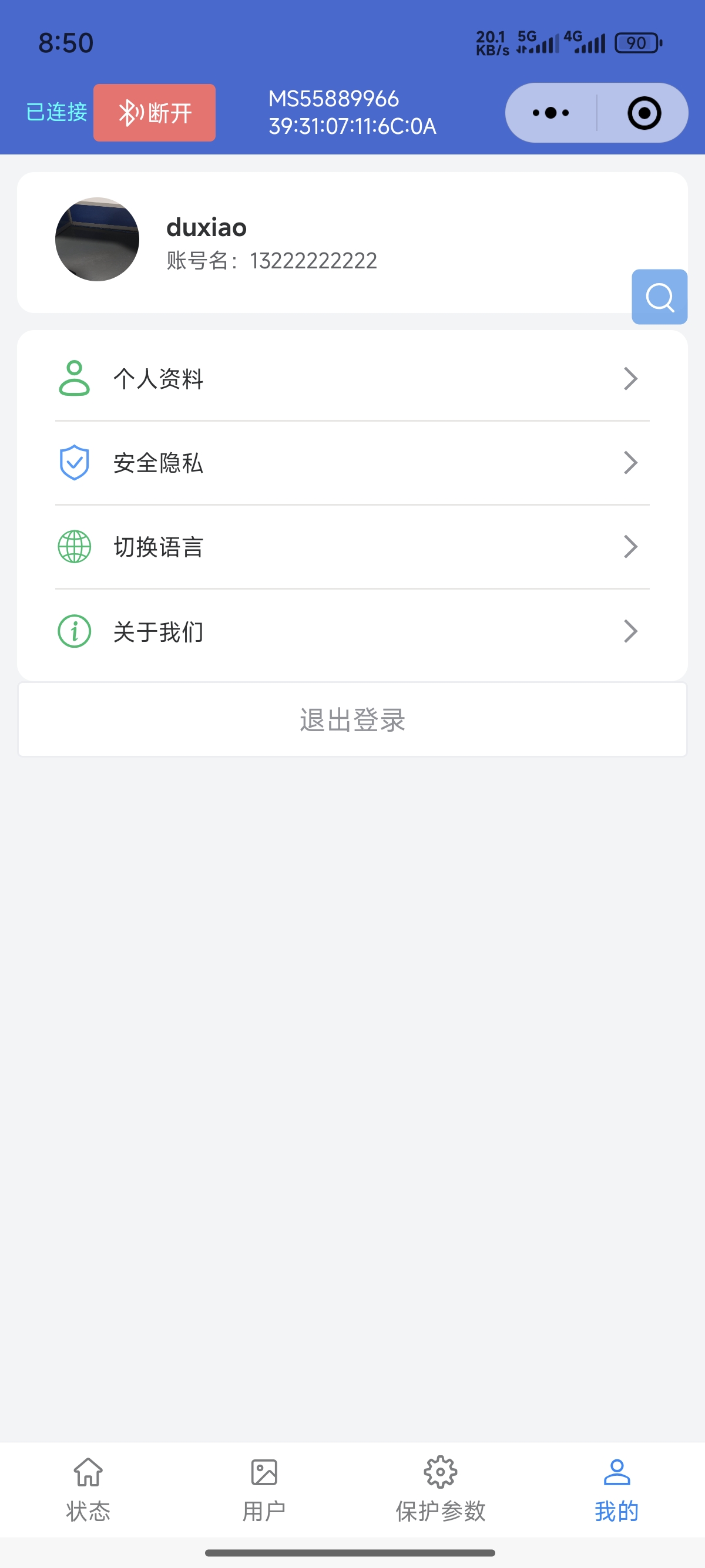Log out with 退出登录

(352, 719)
